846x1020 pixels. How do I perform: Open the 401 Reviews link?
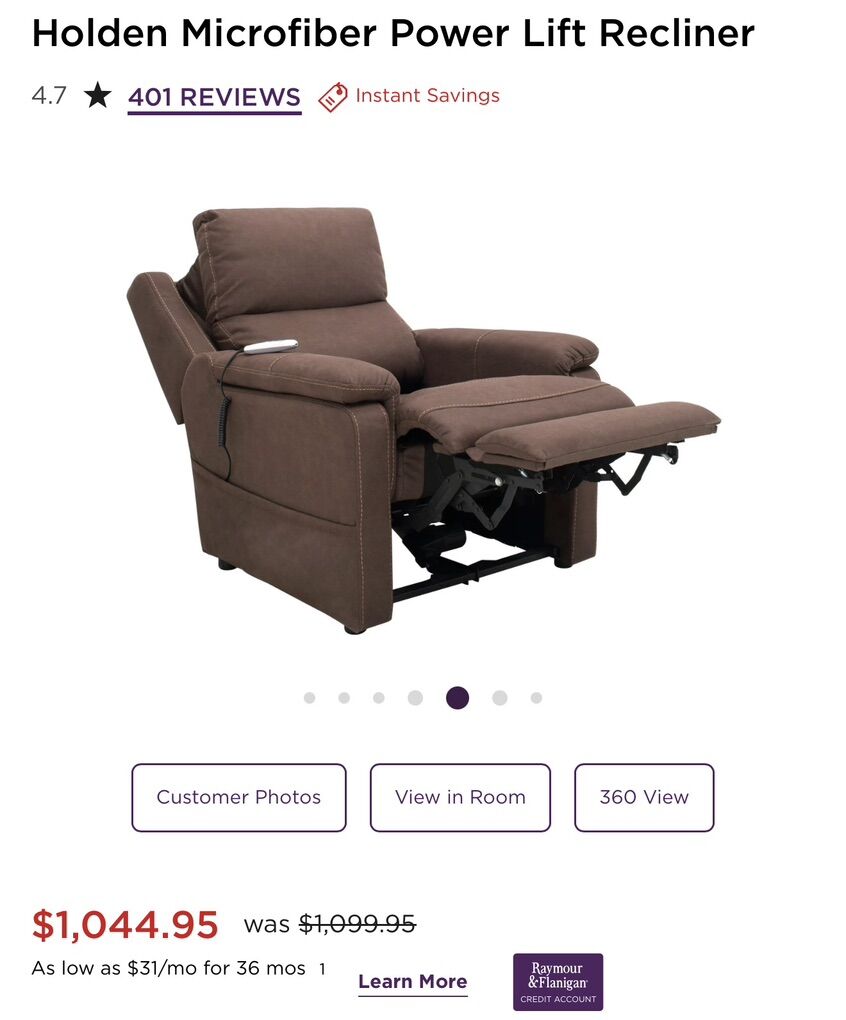[x=214, y=97]
